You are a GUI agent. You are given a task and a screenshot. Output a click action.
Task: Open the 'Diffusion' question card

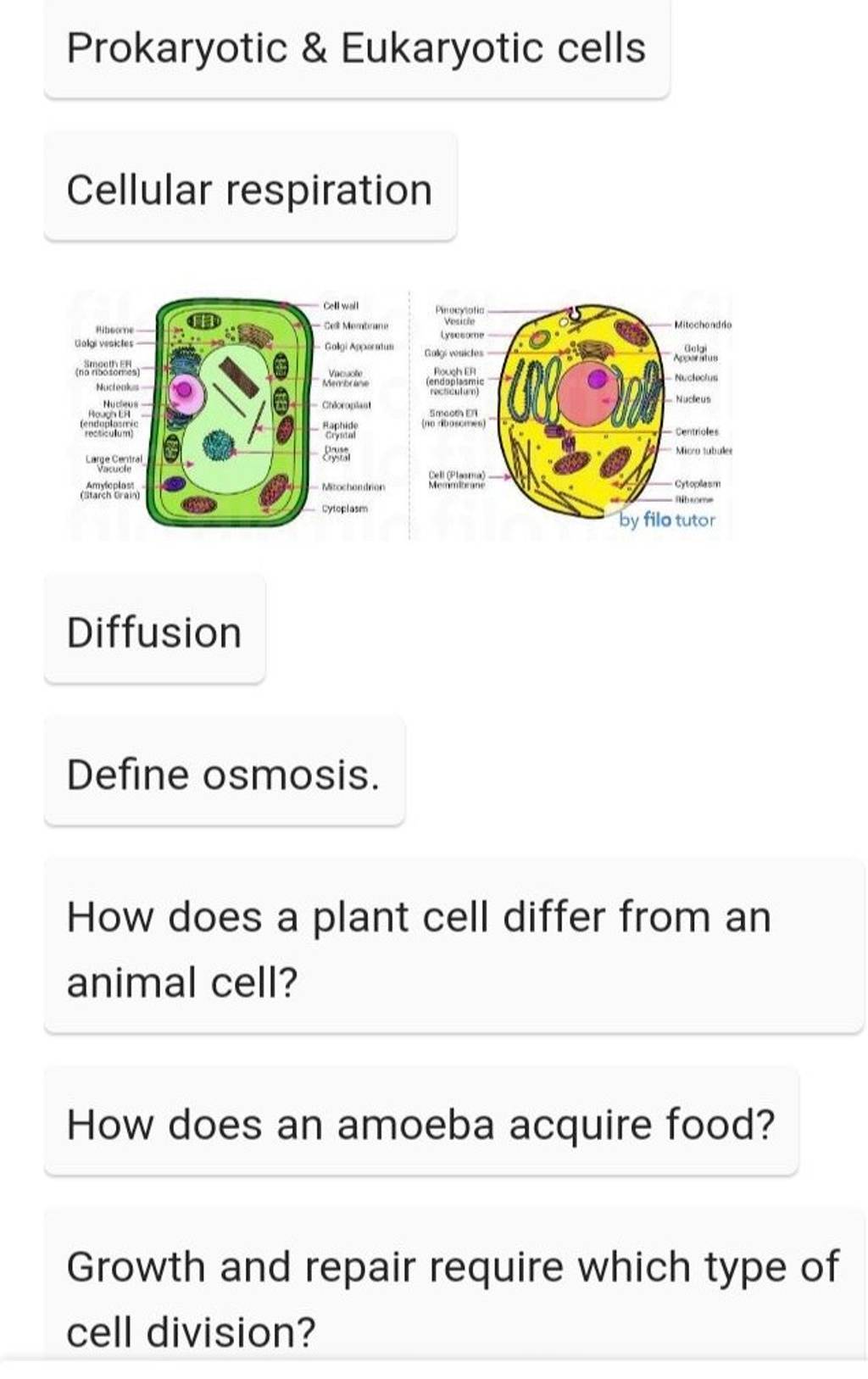pos(154,631)
